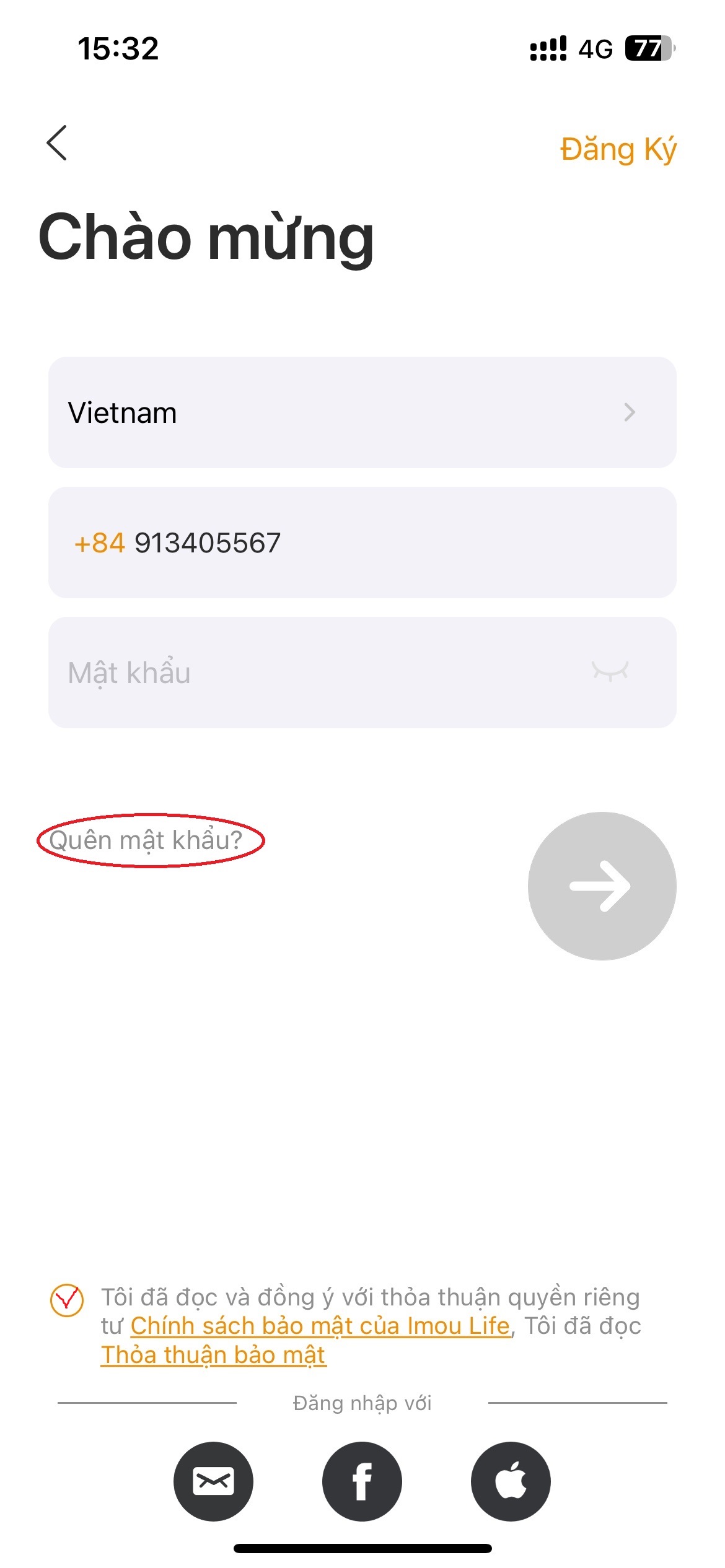The image size is (725, 1568).
Task: Open the Đăng Ký sign-up link
Action: (618, 150)
